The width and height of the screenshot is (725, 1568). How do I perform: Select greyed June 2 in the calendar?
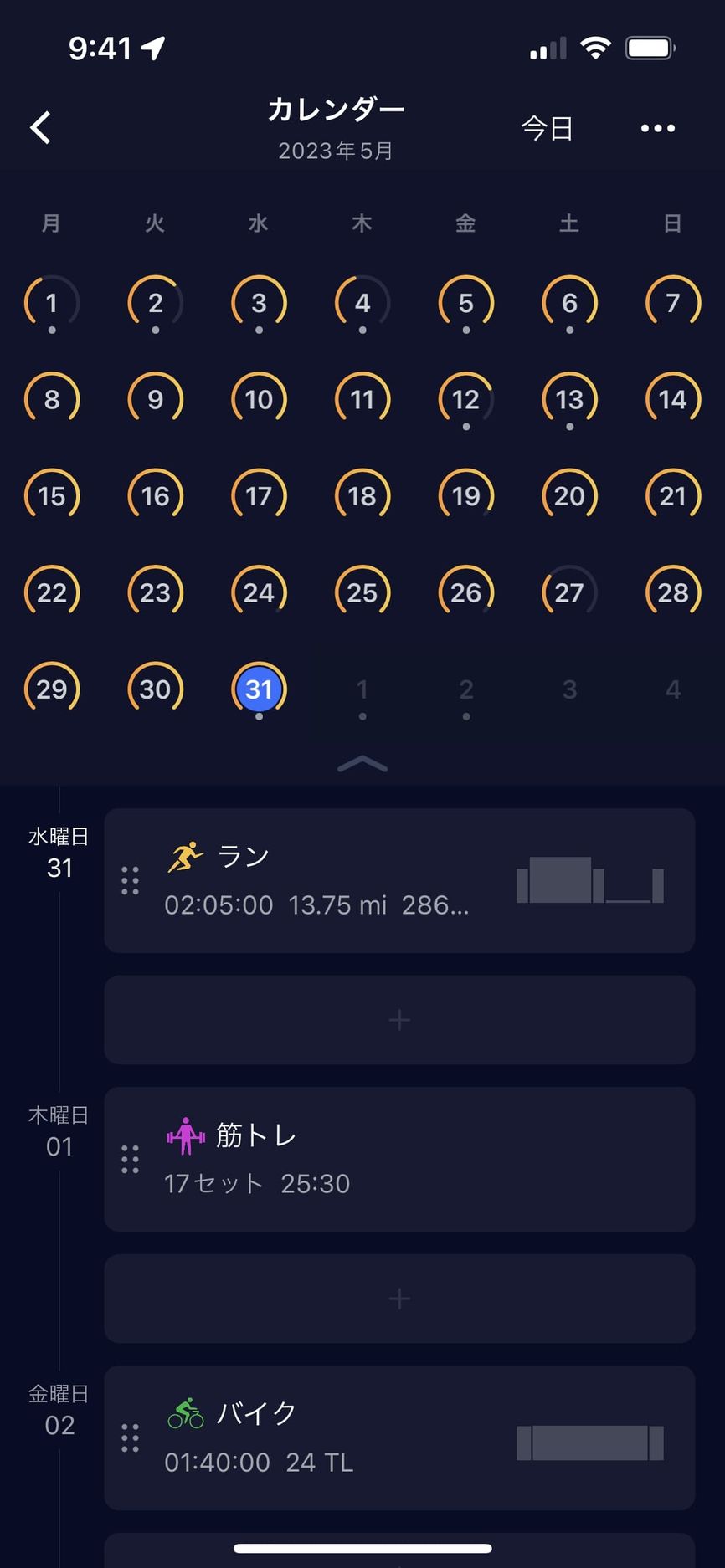(x=466, y=689)
